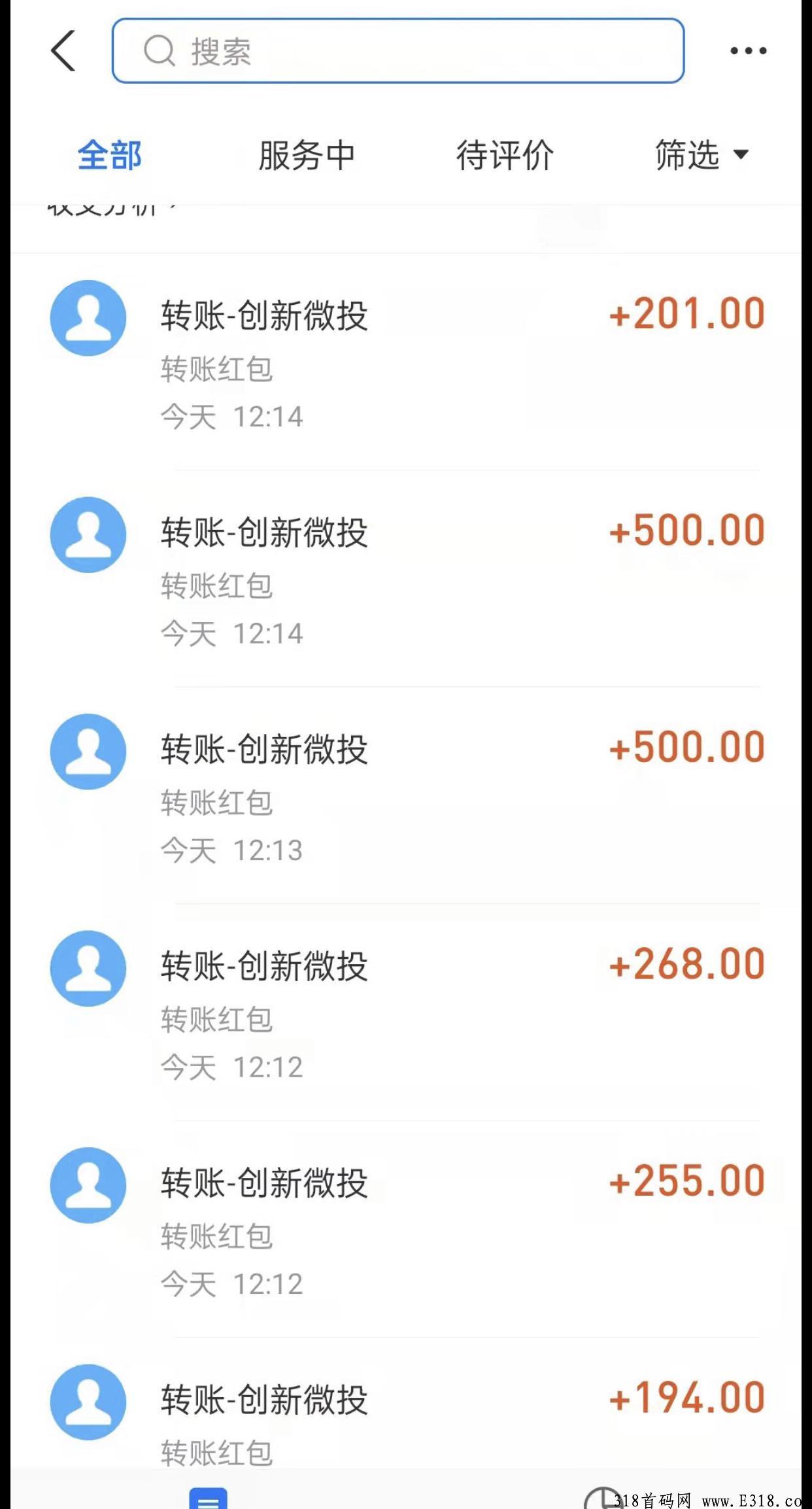Viewport: 812px width, 1509px height.
Task: Select the 全部 tab
Action: (109, 156)
